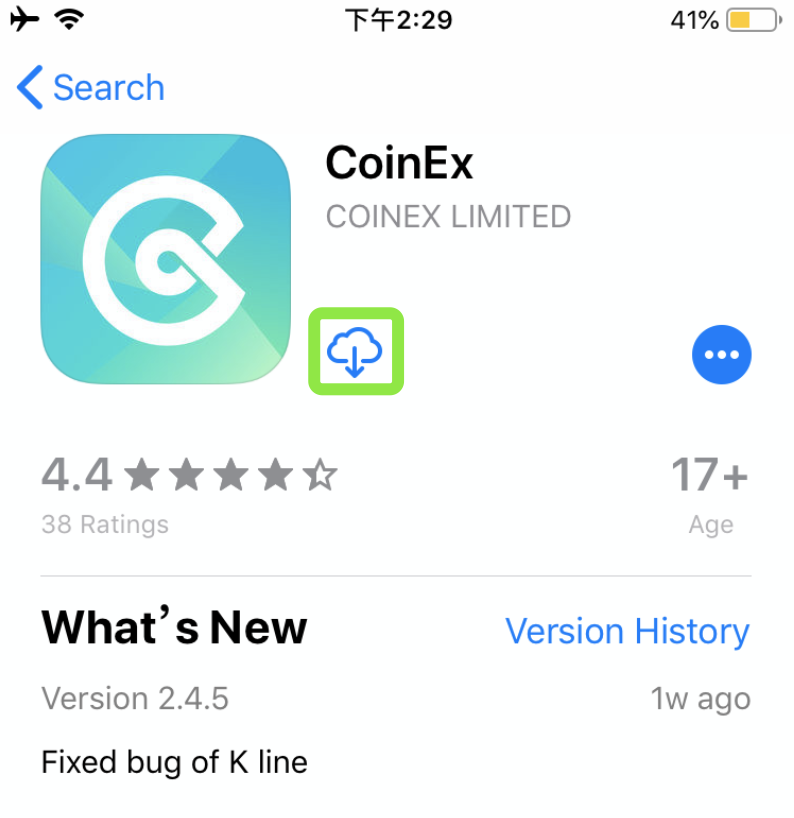Viewport: 794px width, 818px height.
Task: Open the more options ellipsis button
Action: [722, 354]
